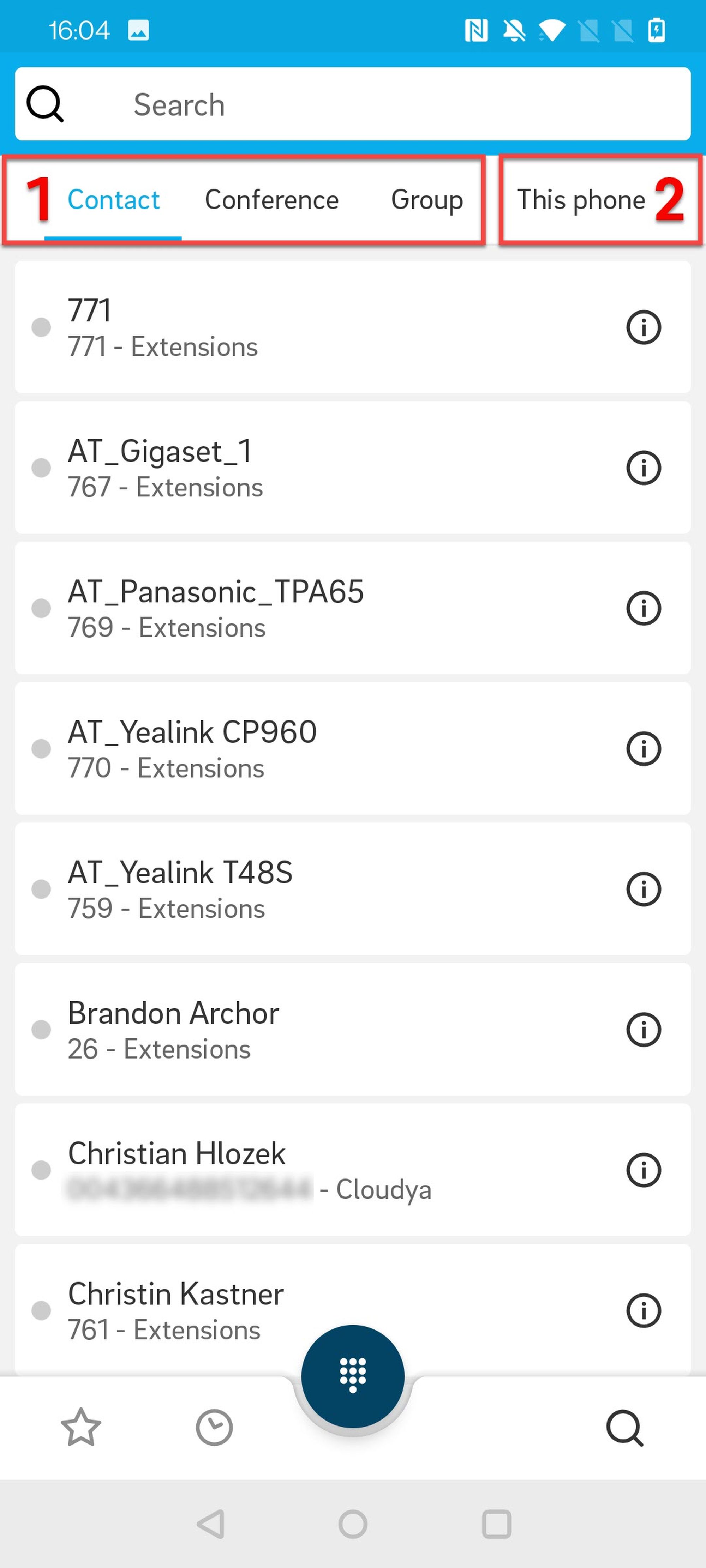Open the bottom search tab
This screenshot has height=1568, width=706.
(624, 1427)
